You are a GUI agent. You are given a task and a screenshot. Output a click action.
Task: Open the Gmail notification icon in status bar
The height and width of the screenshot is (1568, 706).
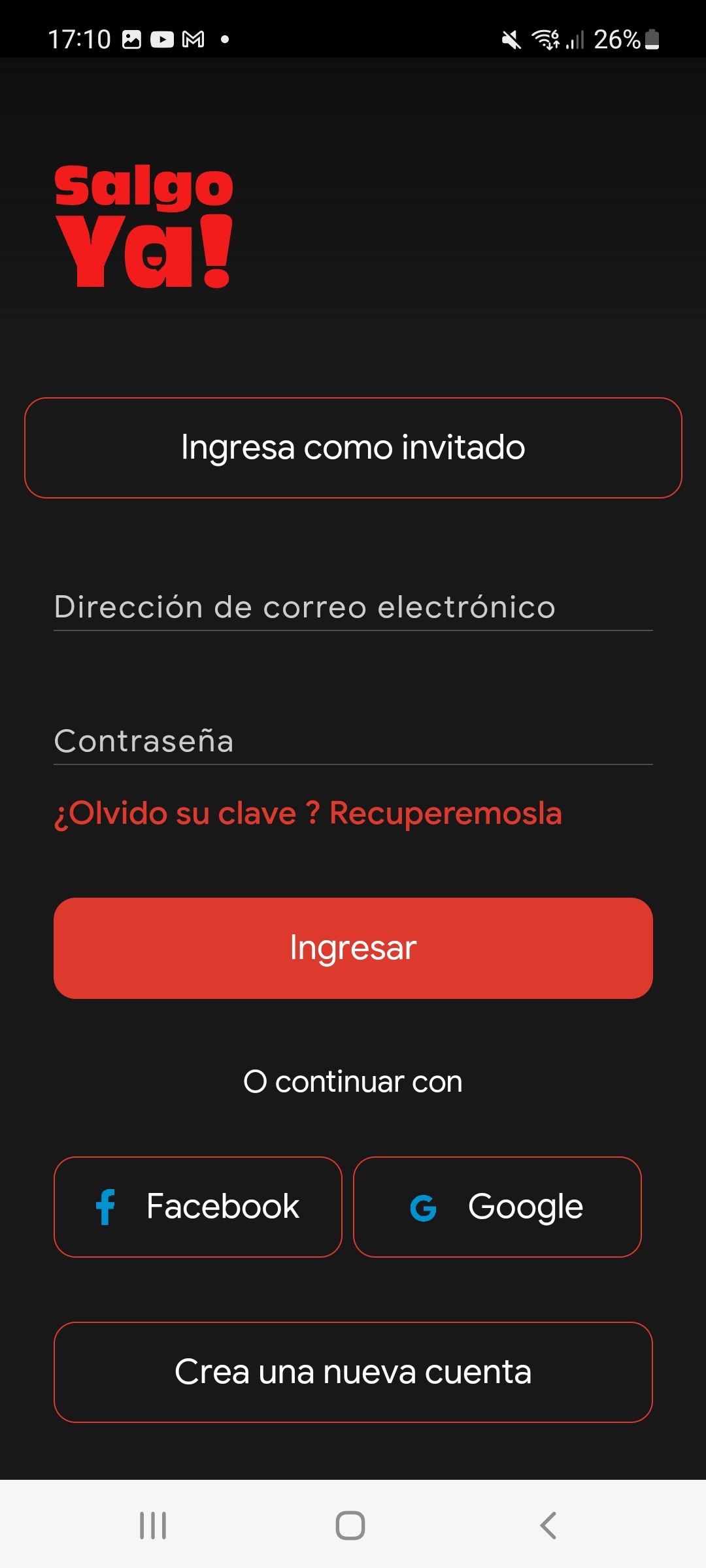(194, 40)
